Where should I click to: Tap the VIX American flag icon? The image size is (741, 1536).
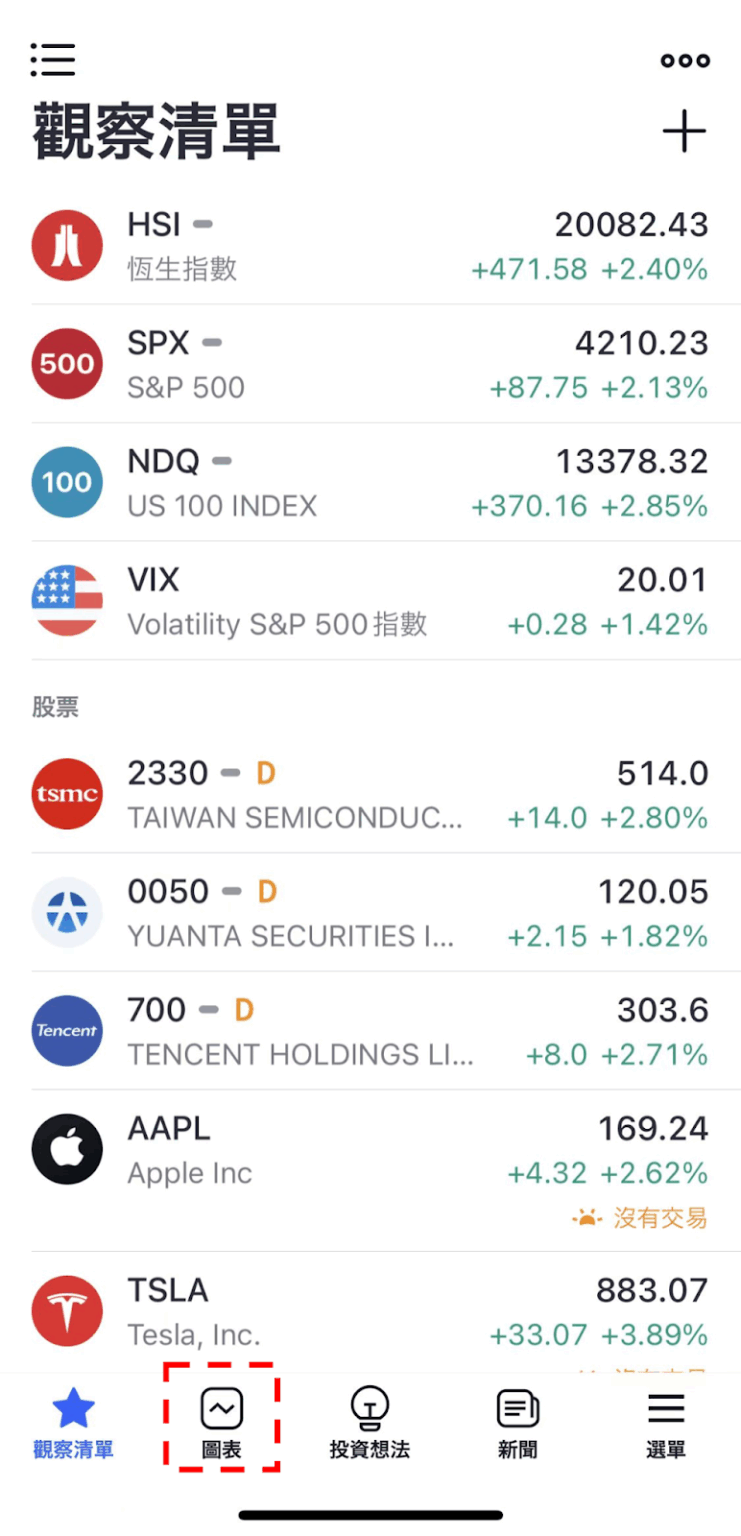tap(67, 600)
